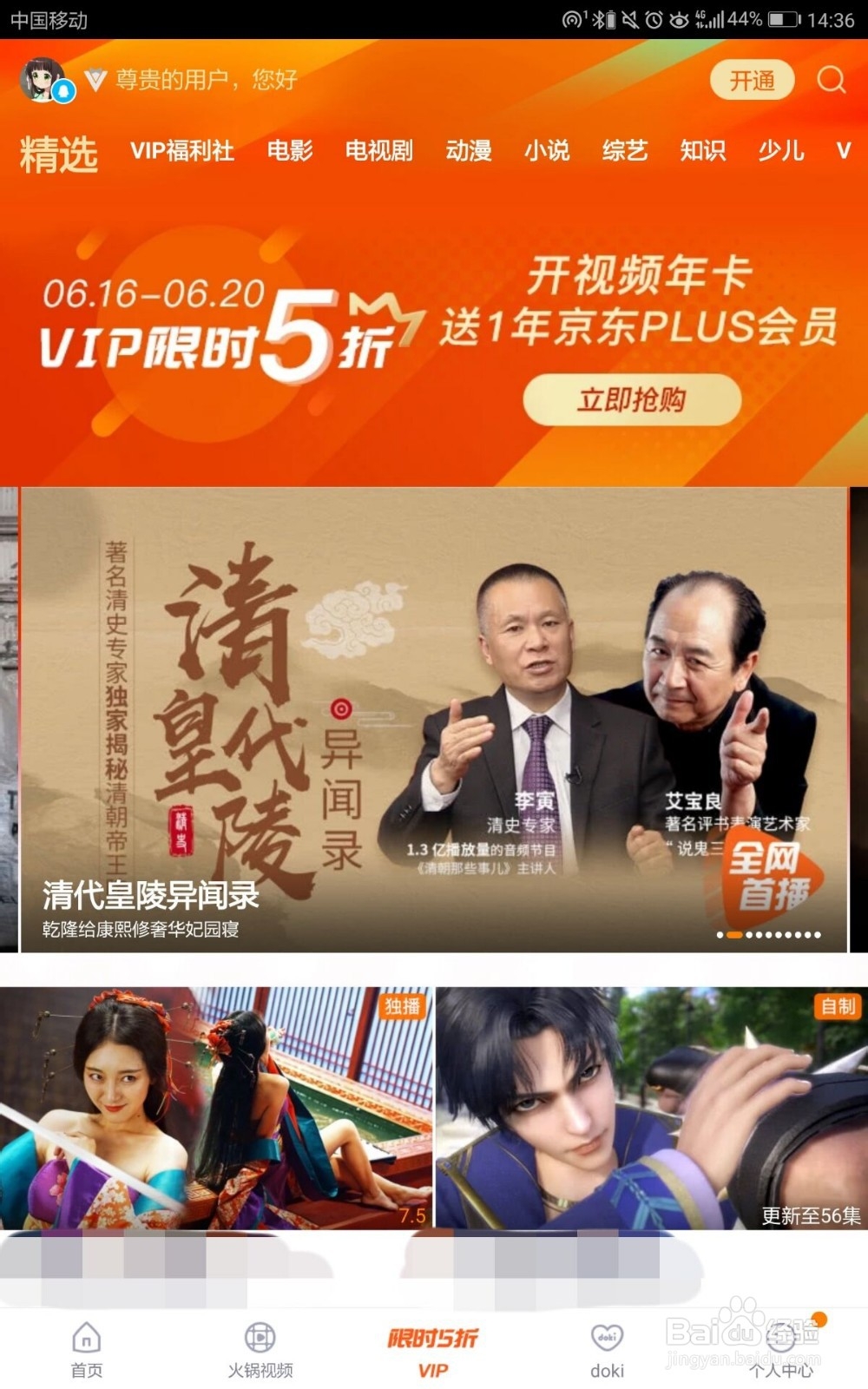Open search using the magnifier icon
The image size is (868, 1389).
point(832,81)
